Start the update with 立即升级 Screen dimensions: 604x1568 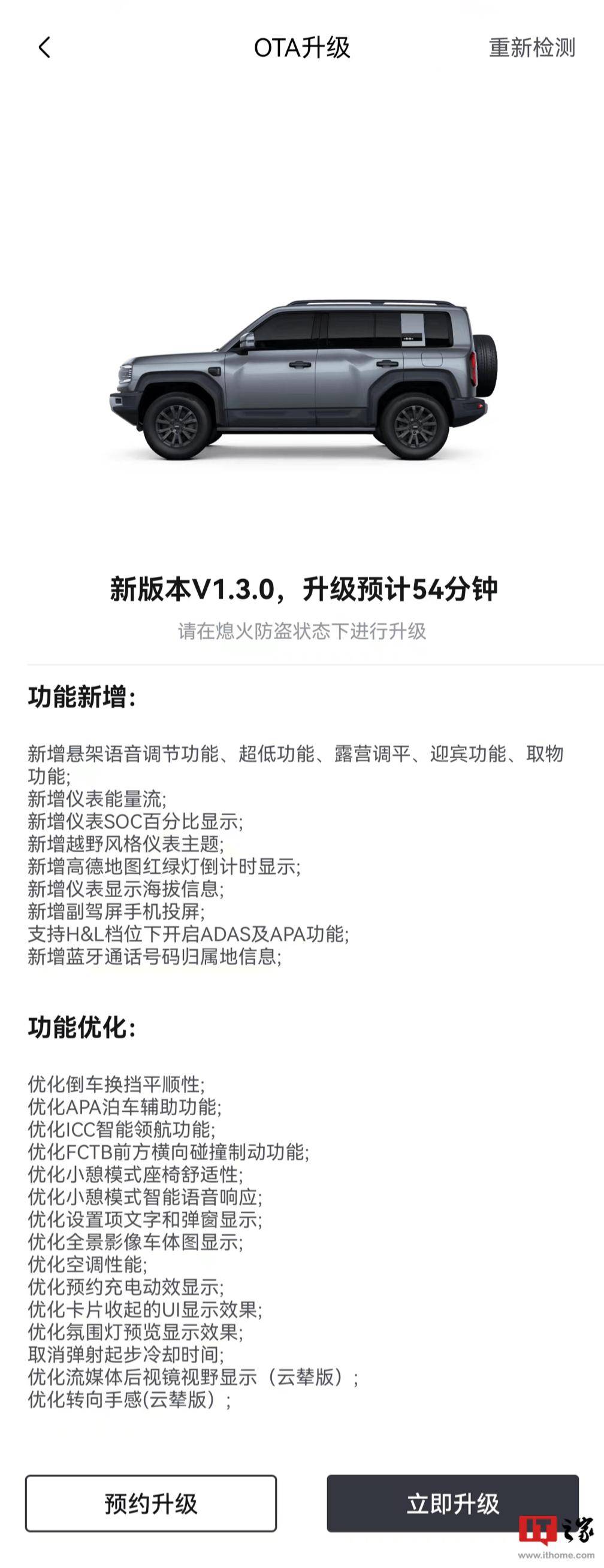[x=452, y=1503]
